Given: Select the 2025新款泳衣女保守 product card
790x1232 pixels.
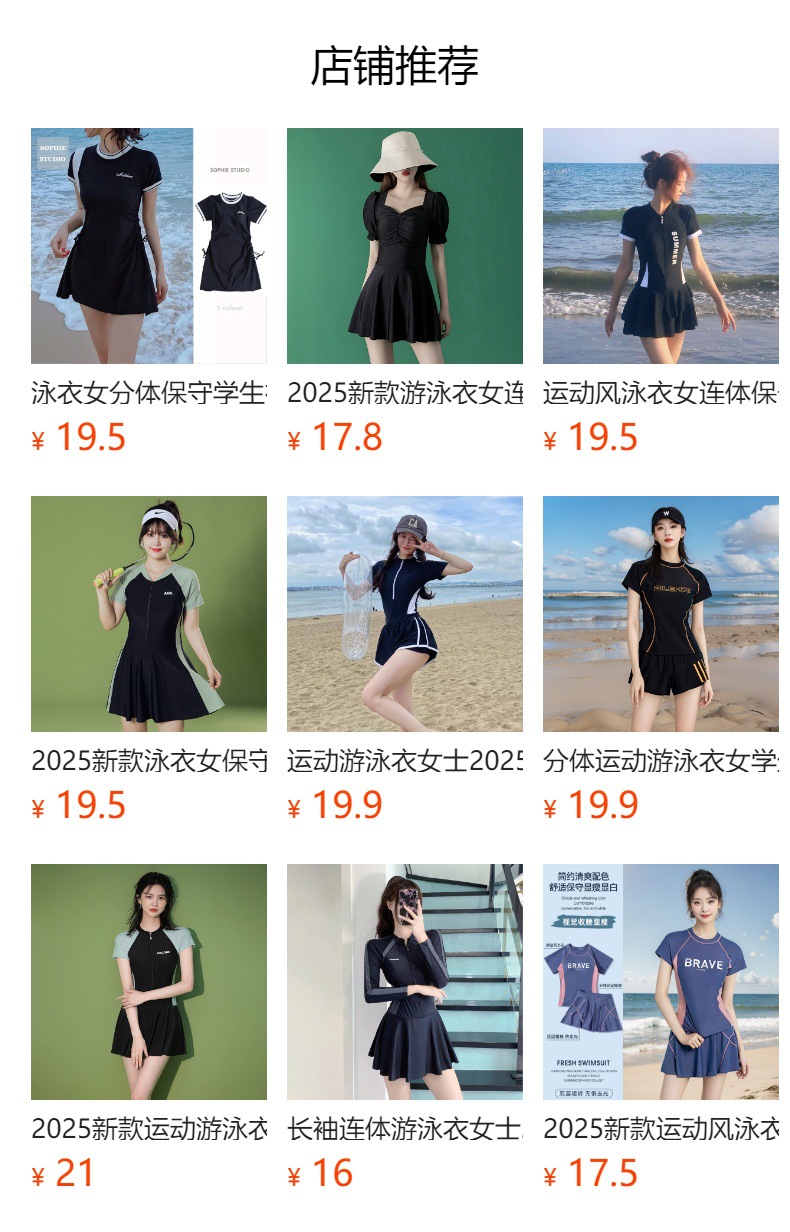Looking at the screenshot, I should [149, 660].
